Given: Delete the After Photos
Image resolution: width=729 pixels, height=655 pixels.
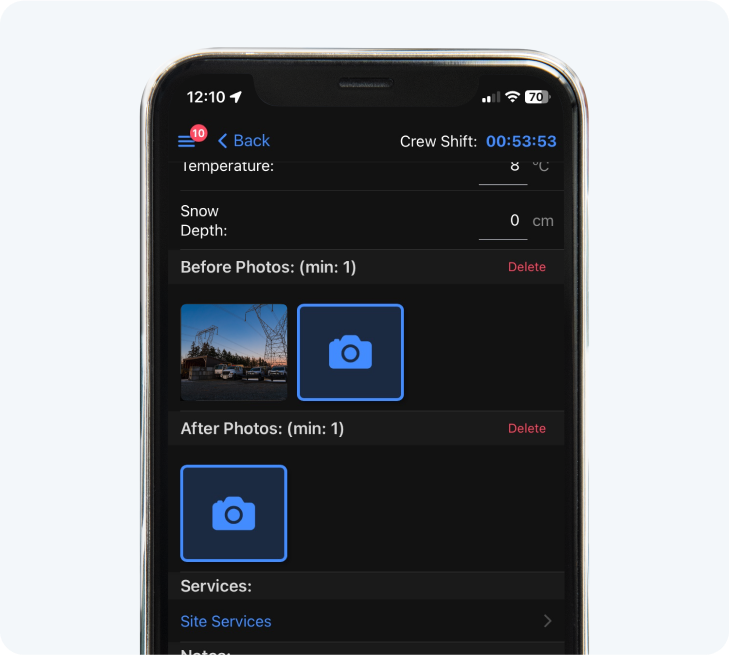Looking at the screenshot, I should [x=526, y=428].
